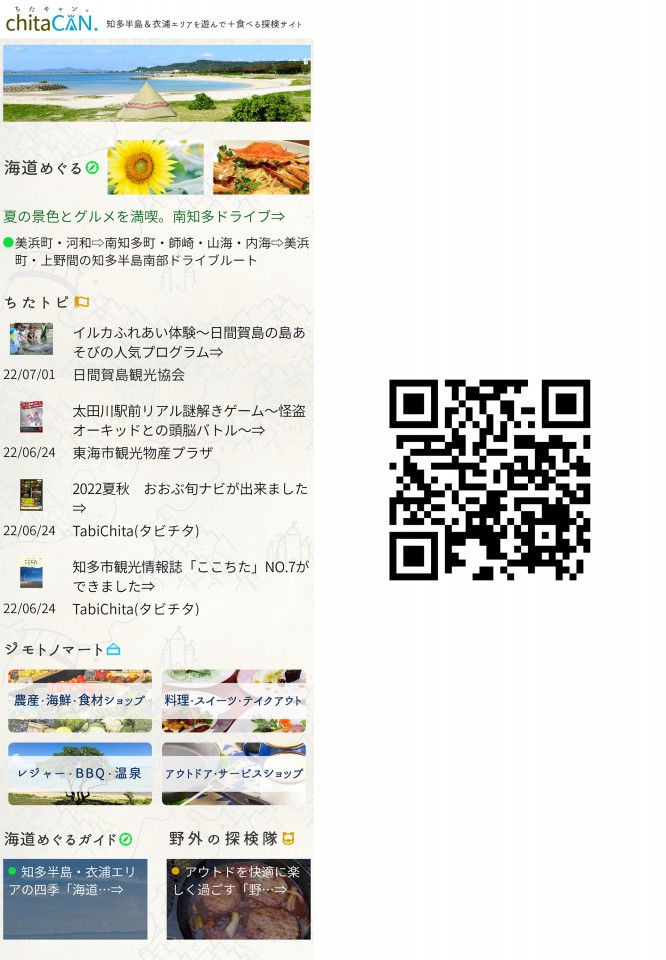Select the 農産・海鮮・食材ショップ category

80,701
